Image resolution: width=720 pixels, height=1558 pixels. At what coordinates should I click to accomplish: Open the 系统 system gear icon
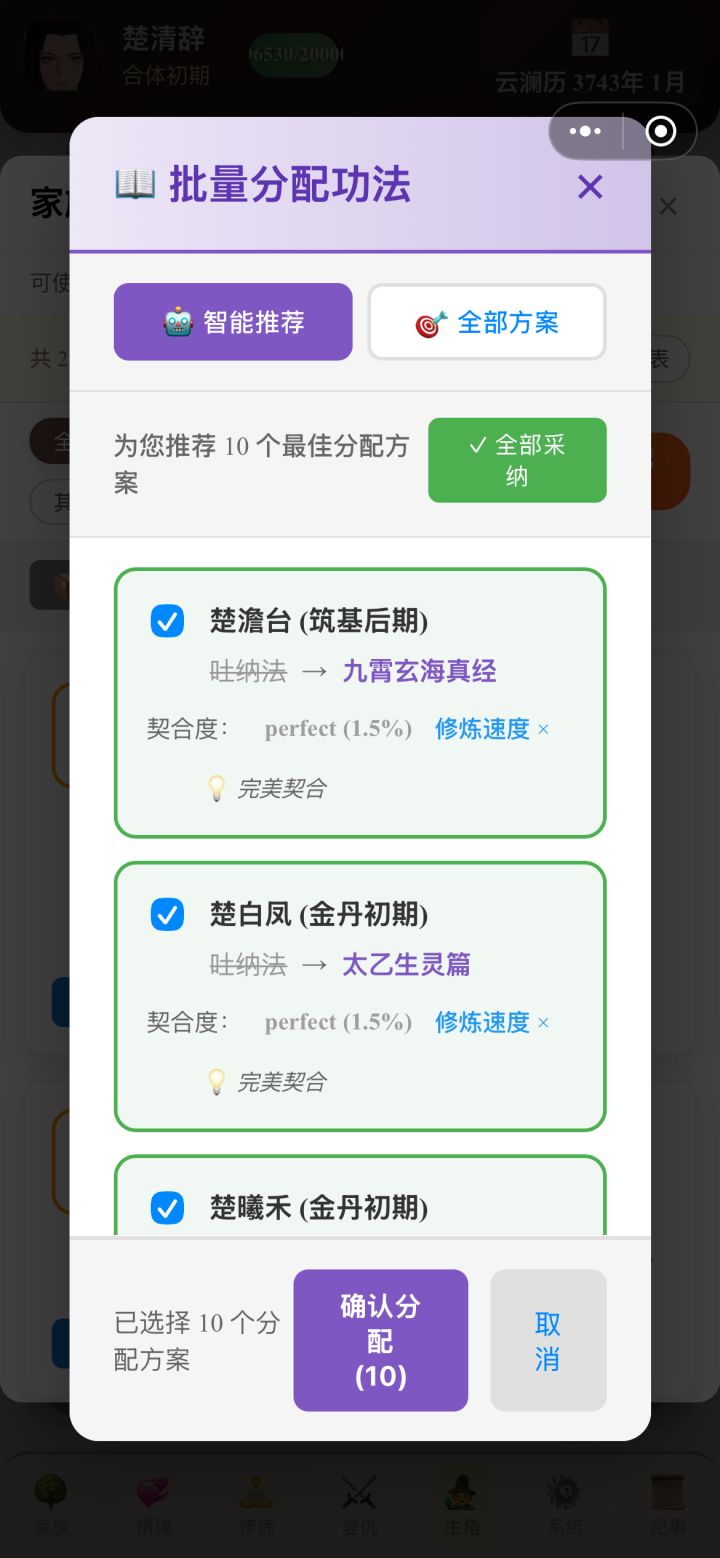(x=565, y=1505)
